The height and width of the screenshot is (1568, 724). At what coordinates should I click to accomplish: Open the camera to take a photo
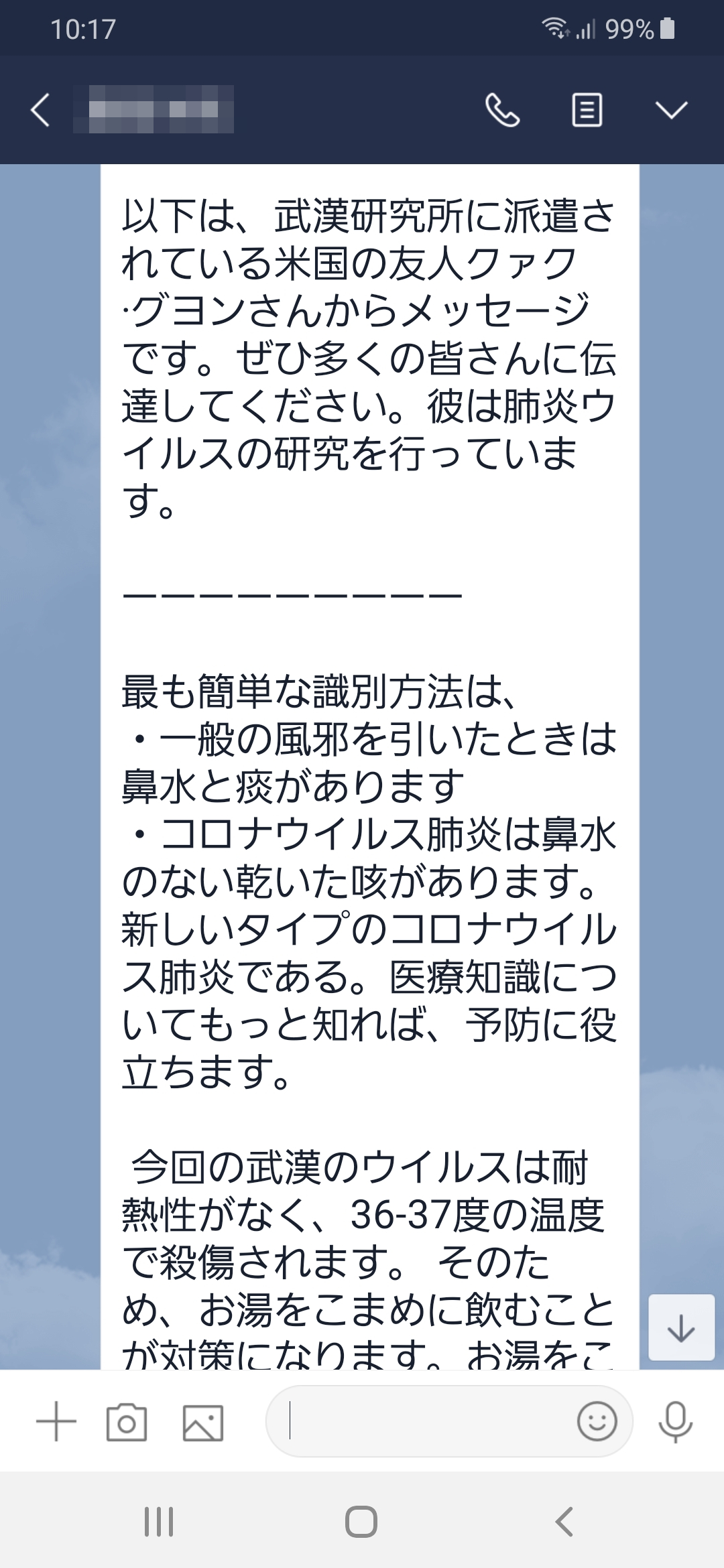[127, 1421]
